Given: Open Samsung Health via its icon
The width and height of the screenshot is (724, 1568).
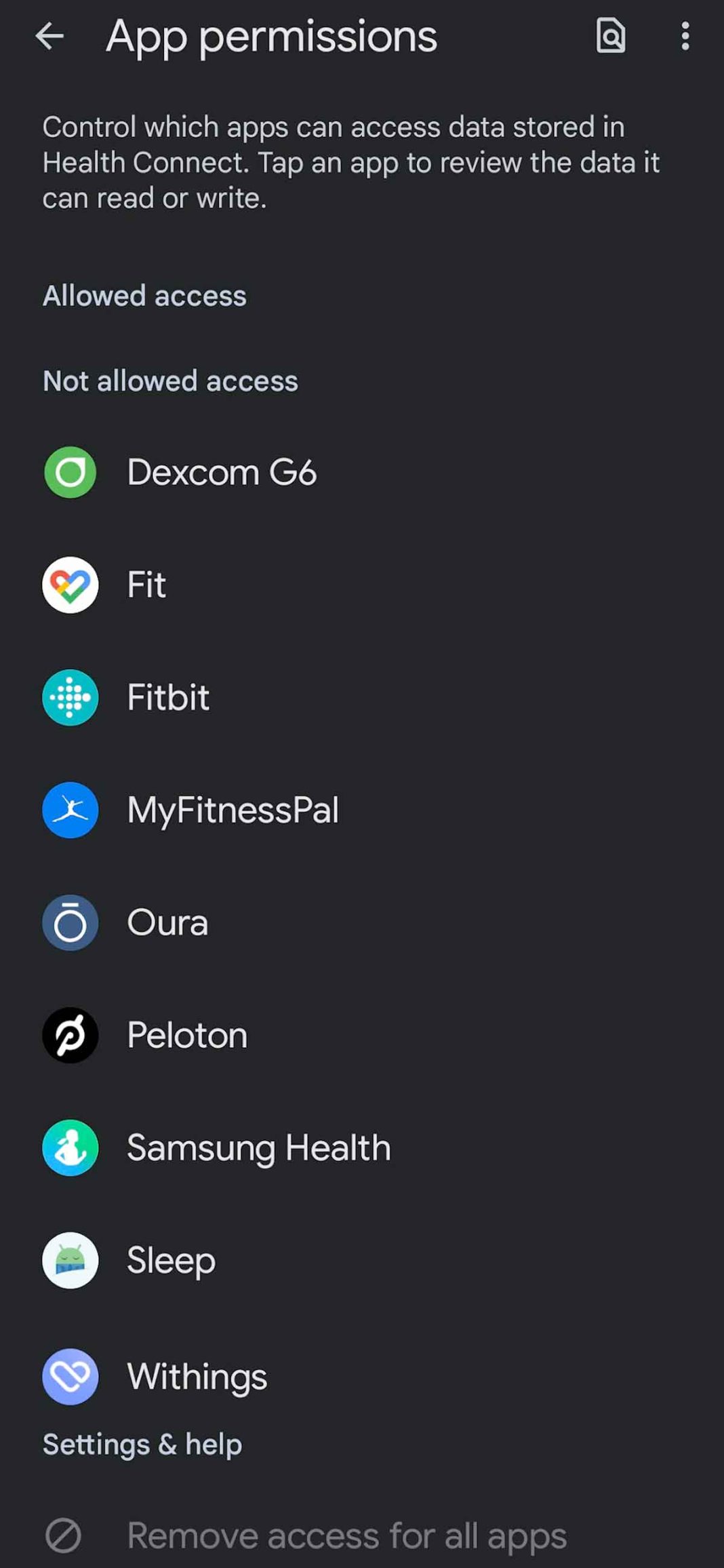Looking at the screenshot, I should point(70,1148).
